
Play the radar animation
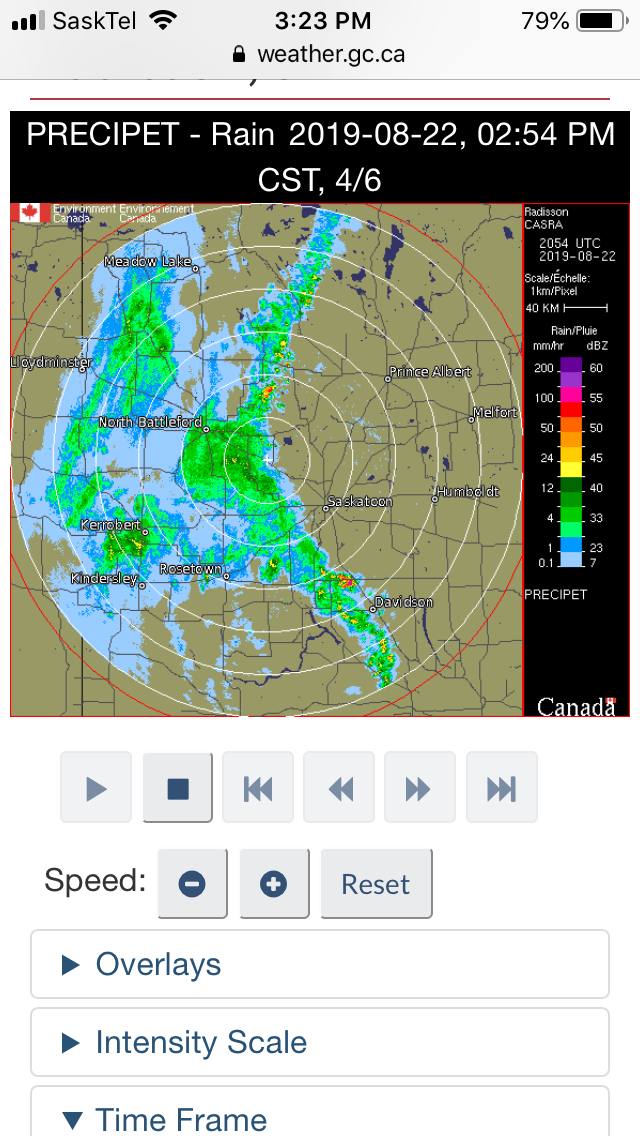[96, 788]
